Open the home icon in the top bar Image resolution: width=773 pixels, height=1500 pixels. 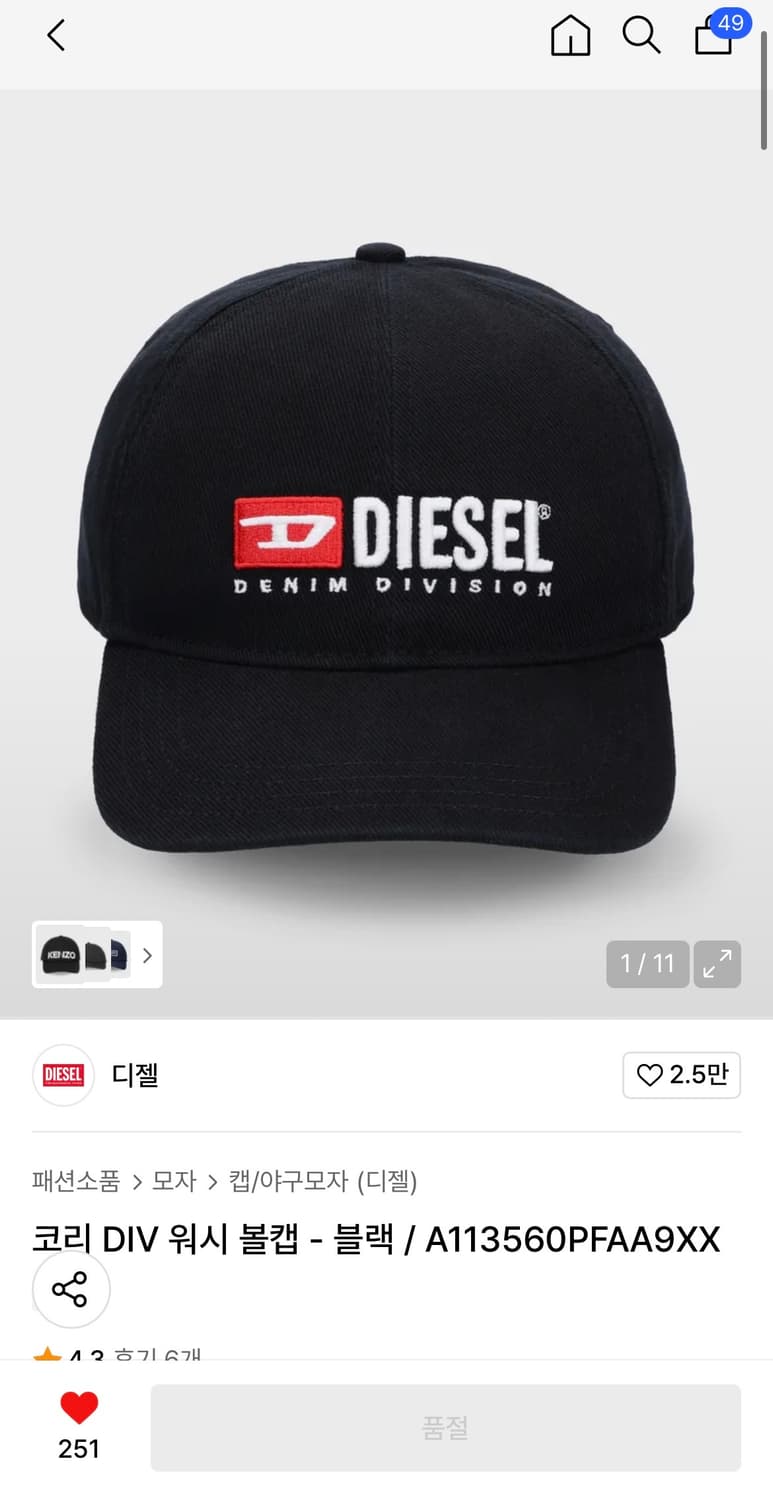click(x=570, y=36)
